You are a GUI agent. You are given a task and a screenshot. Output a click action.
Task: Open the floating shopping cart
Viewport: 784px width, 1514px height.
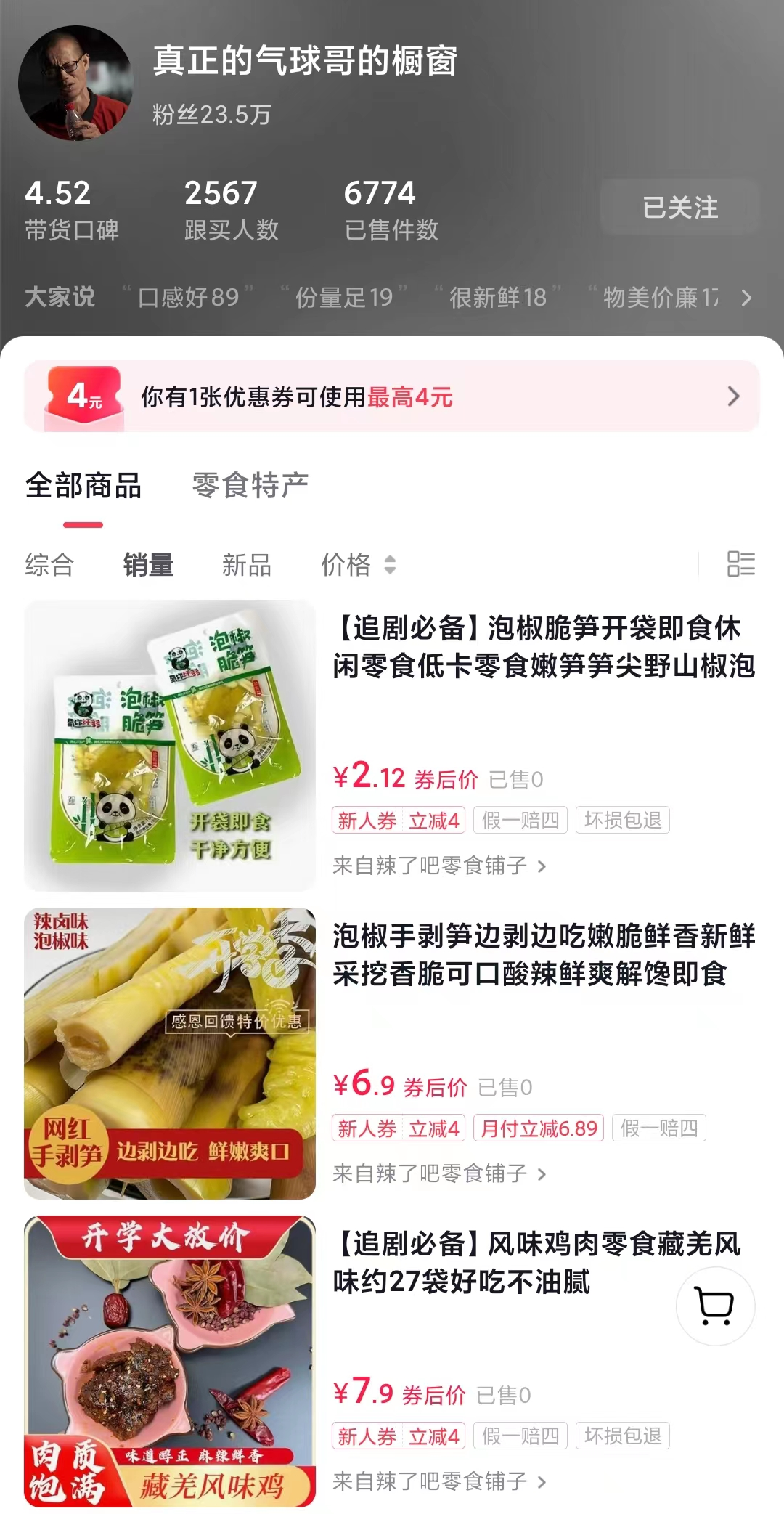(x=715, y=1306)
